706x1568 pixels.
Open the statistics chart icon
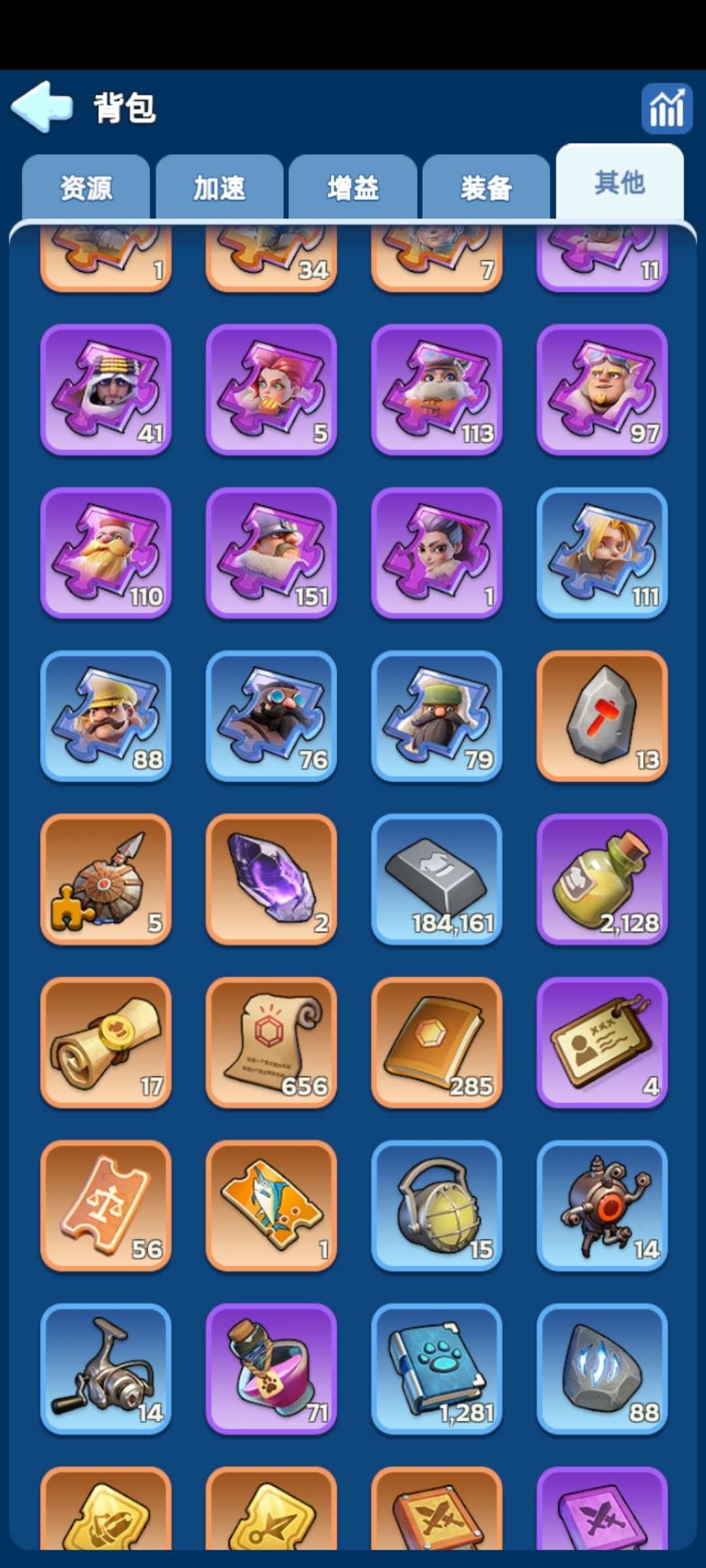pyautogui.click(x=666, y=108)
